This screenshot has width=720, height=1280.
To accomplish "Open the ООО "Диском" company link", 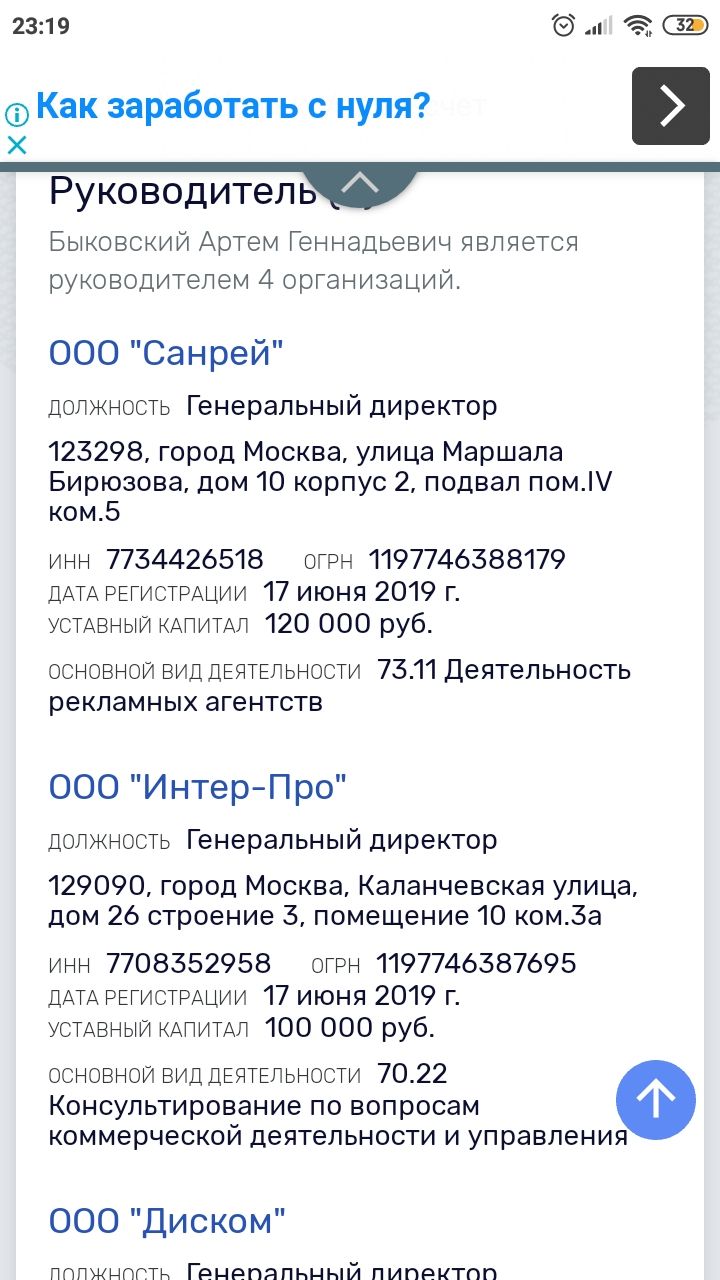I will pyautogui.click(x=167, y=1221).
